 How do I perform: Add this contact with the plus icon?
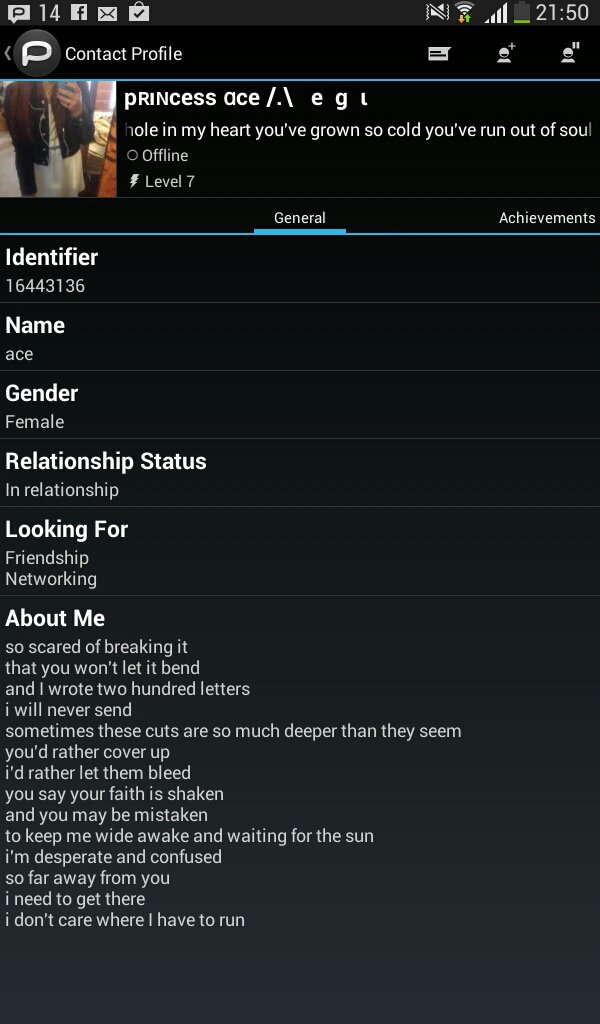tap(506, 54)
